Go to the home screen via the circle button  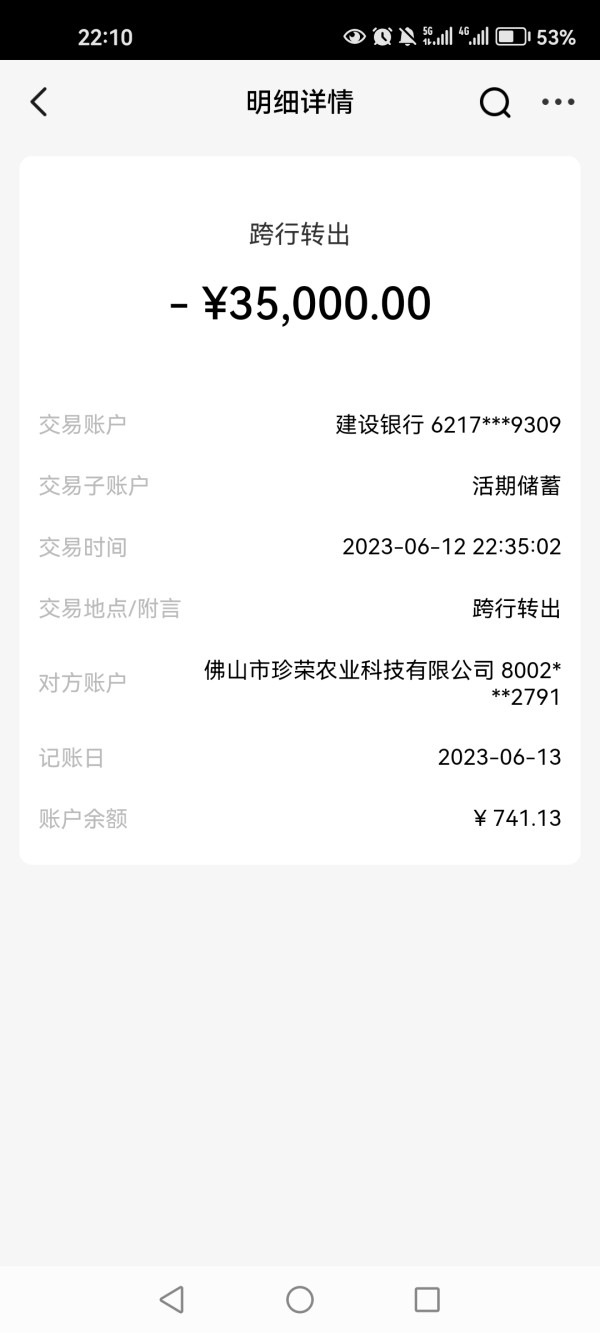click(x=300, y=1299)
